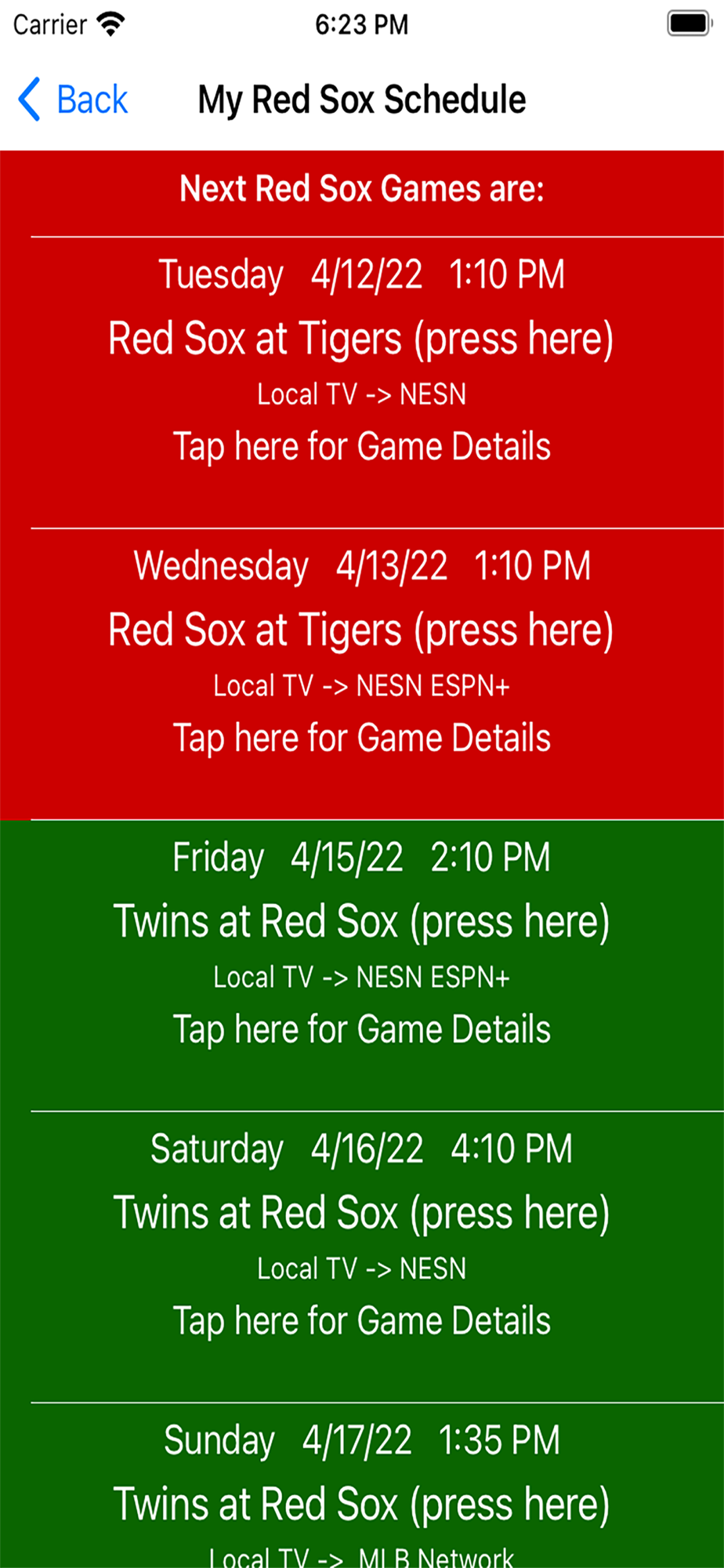Go back from My Red Sox Schedule
The height and width of the screenshot is (1568, 724).
(x=72, y=100)
